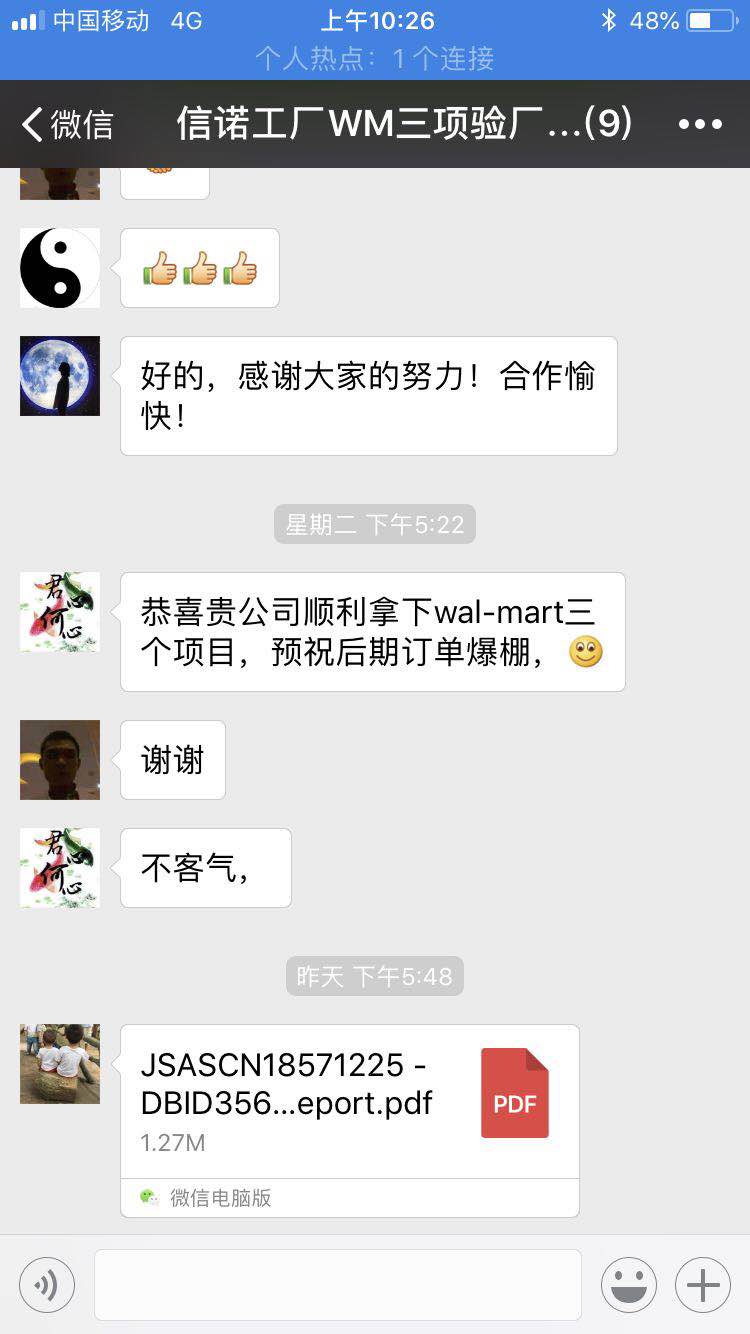Open the emoji sticker panel
The height and width of the screenshot is (1334, 750).
[629, 1285]
